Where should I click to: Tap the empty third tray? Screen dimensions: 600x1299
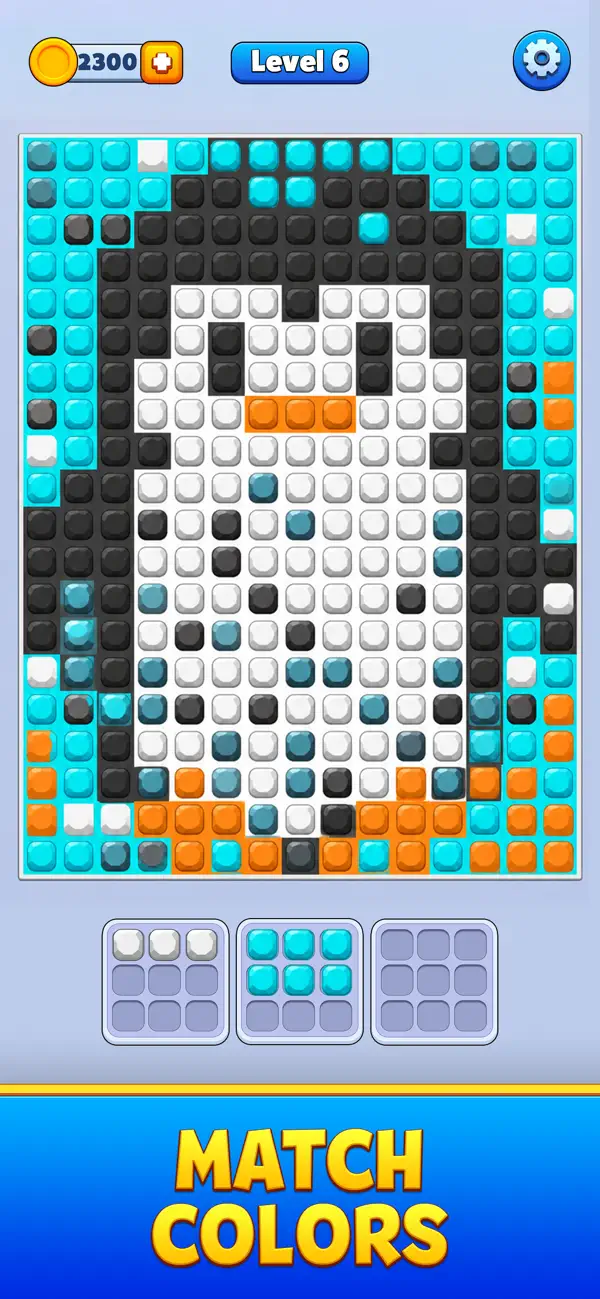click(x=434, y=981)
